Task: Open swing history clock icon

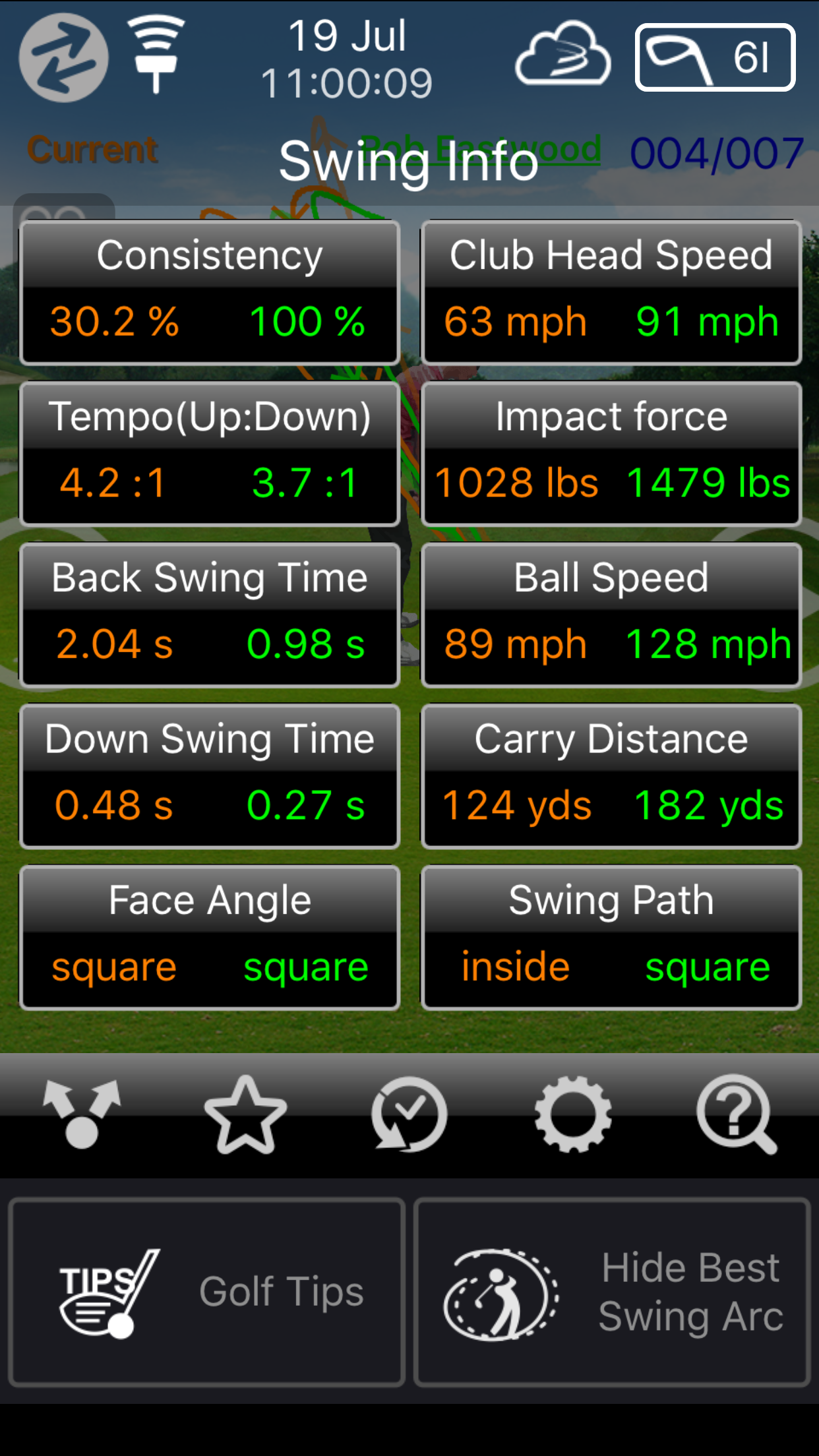Action: tap(409, 1114)
